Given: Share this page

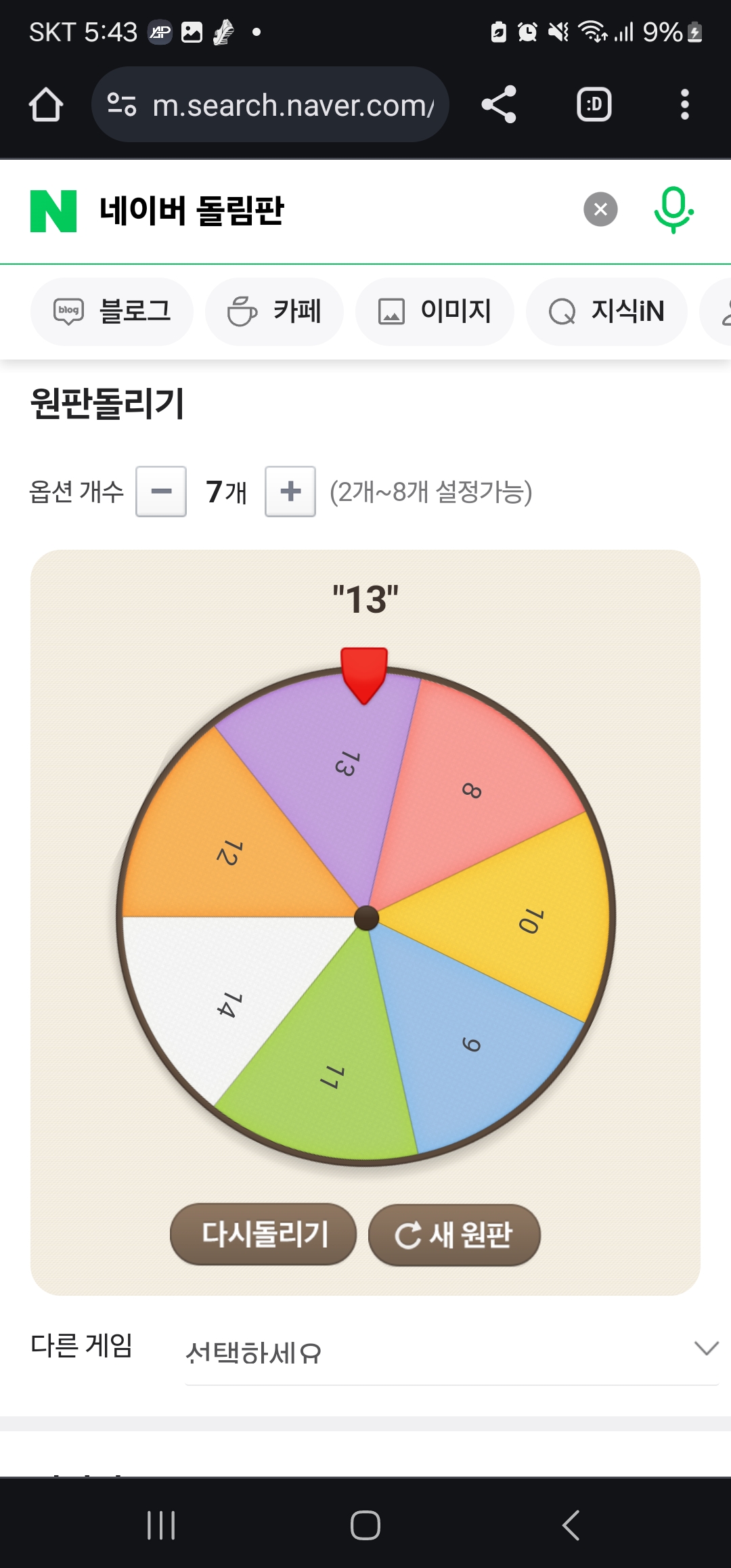Looking at the screenshot, I should pyautogui.click(x=499, y=104).
